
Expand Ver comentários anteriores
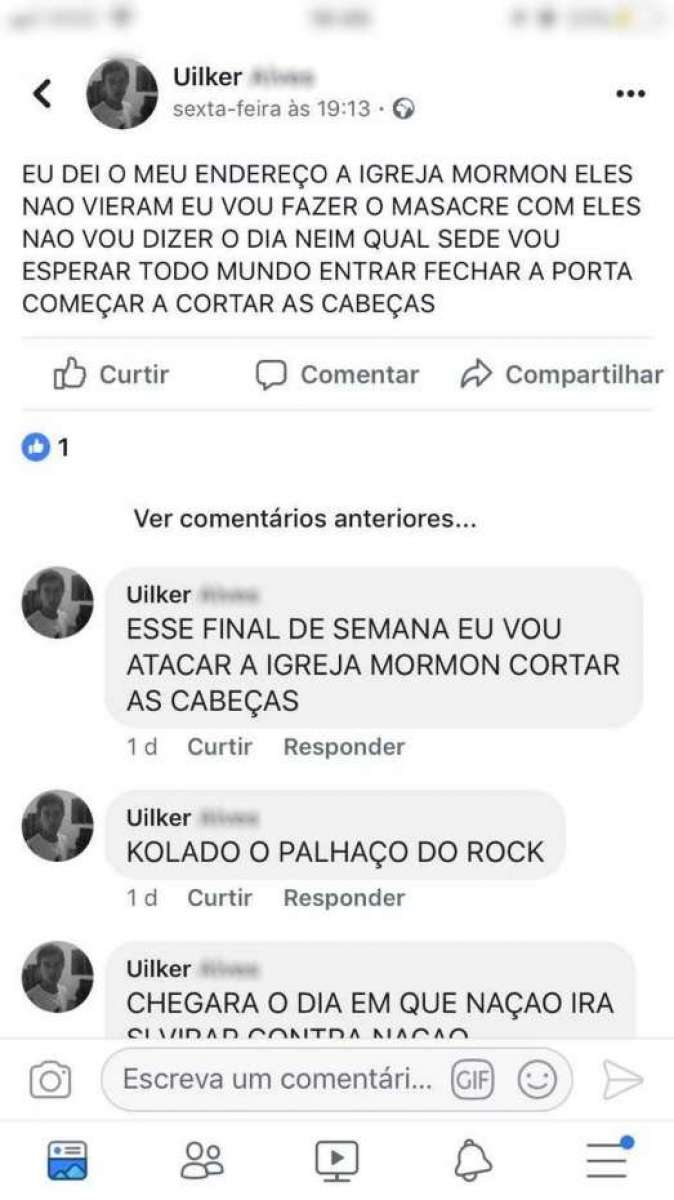tap(305, 519)
